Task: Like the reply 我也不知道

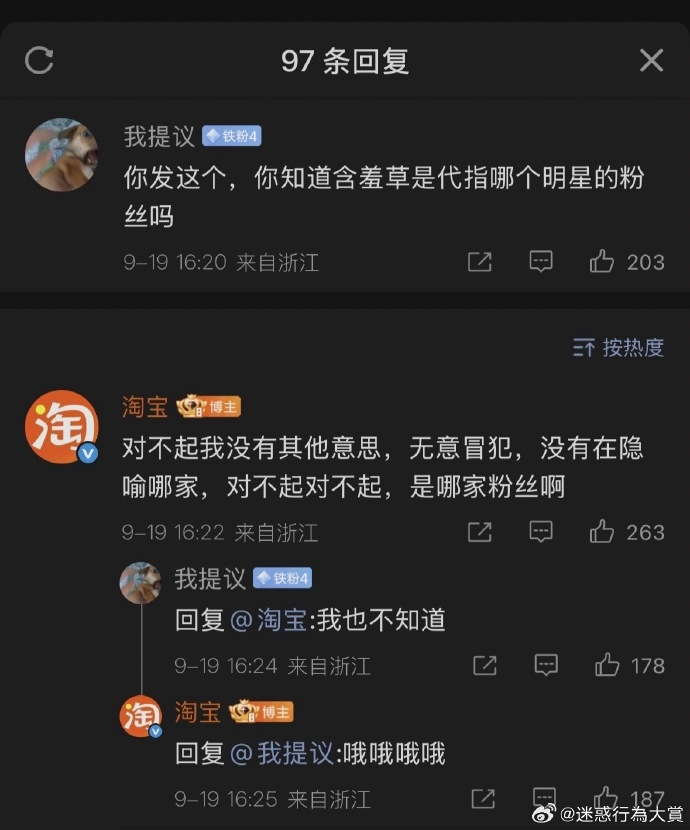Action: tap(607, 665)
